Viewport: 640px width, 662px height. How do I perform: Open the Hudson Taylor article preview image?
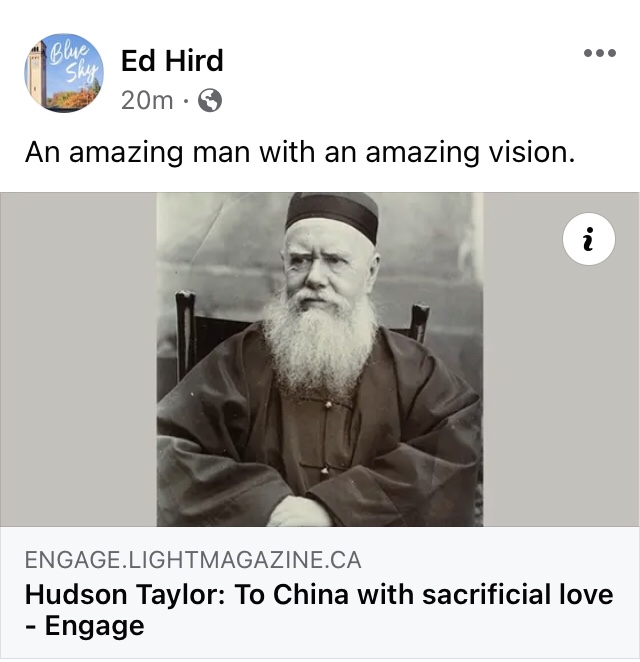tap(320, 360)
